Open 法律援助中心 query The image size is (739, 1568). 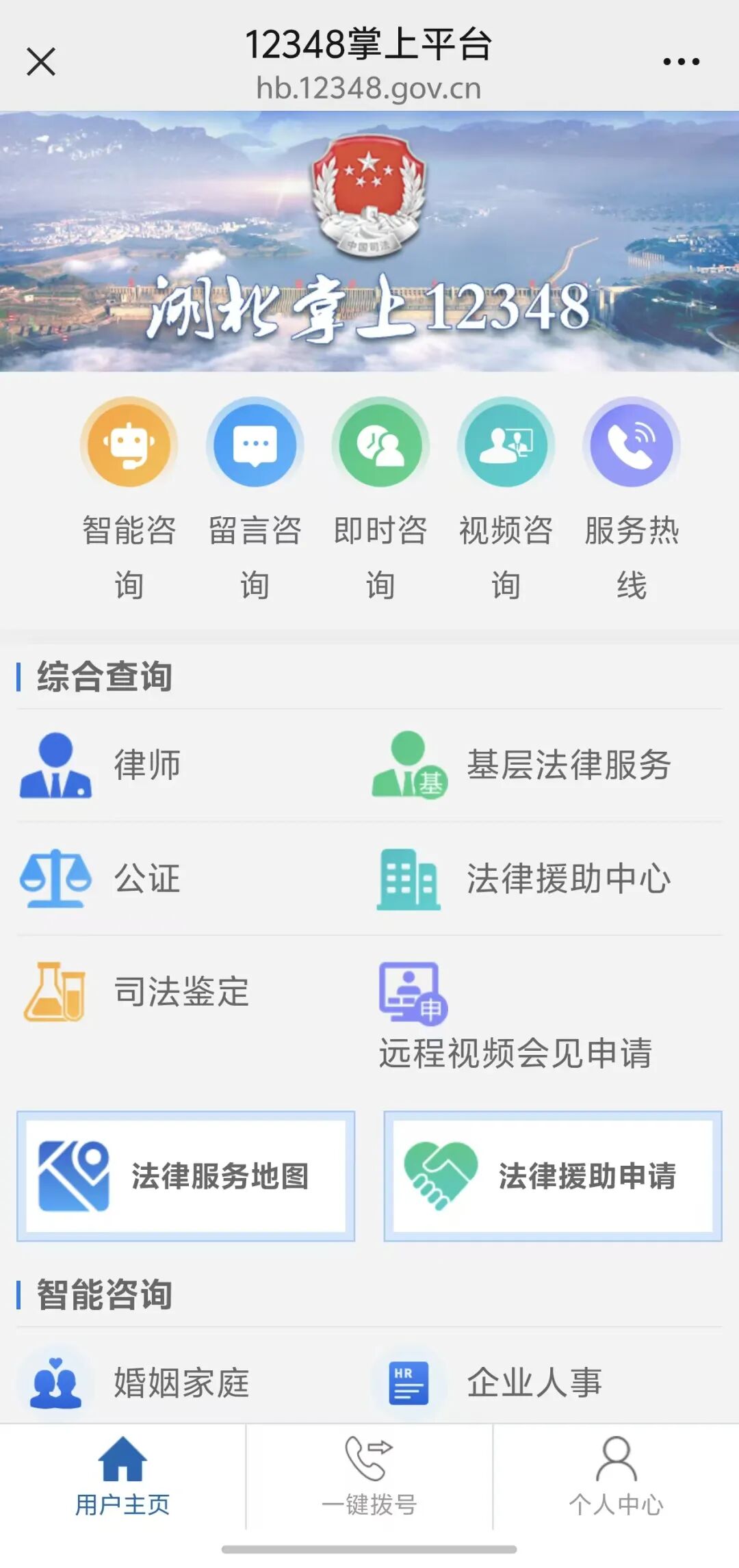coord(523,878)
